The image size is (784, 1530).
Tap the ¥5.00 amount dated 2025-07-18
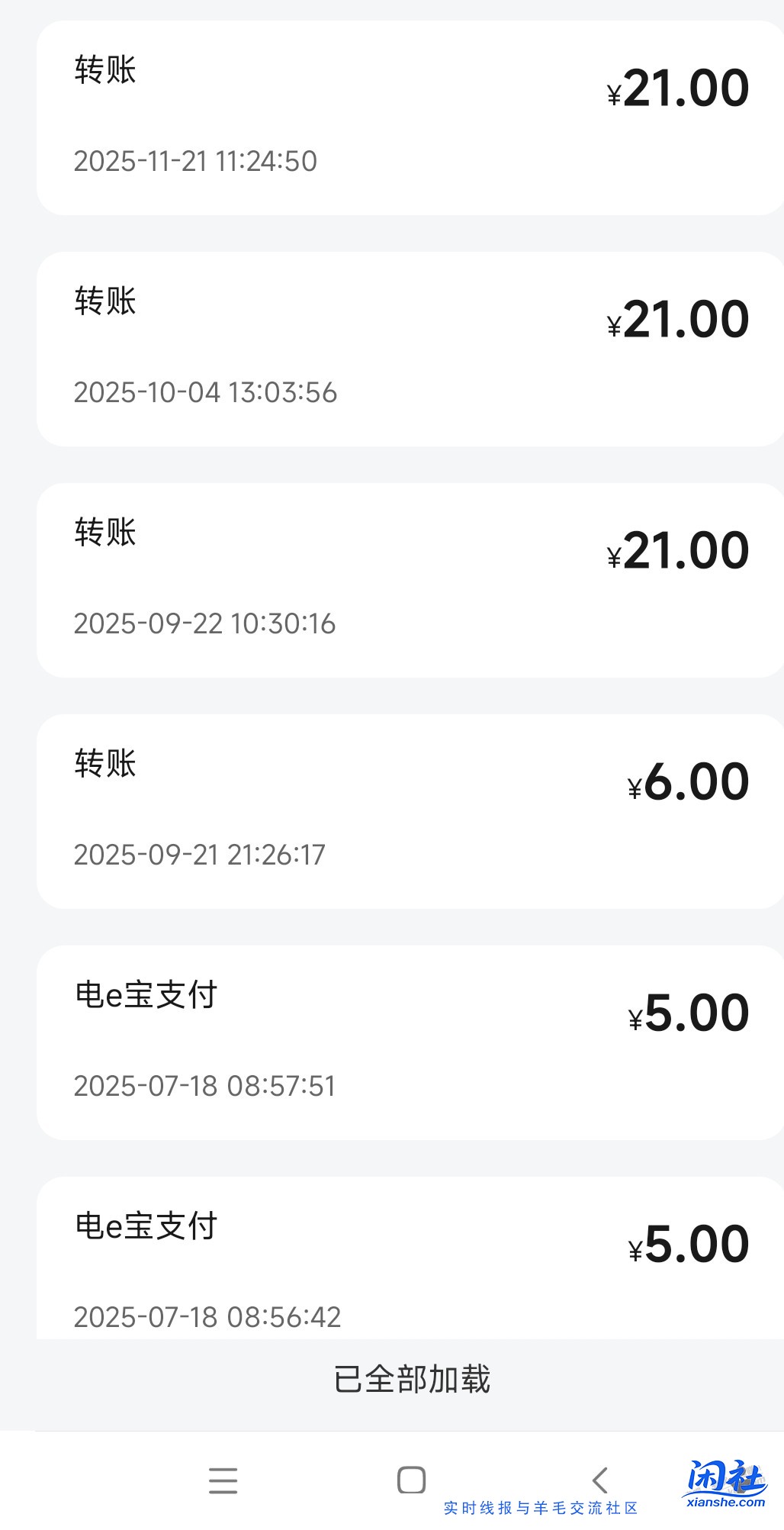[689, 1011]
